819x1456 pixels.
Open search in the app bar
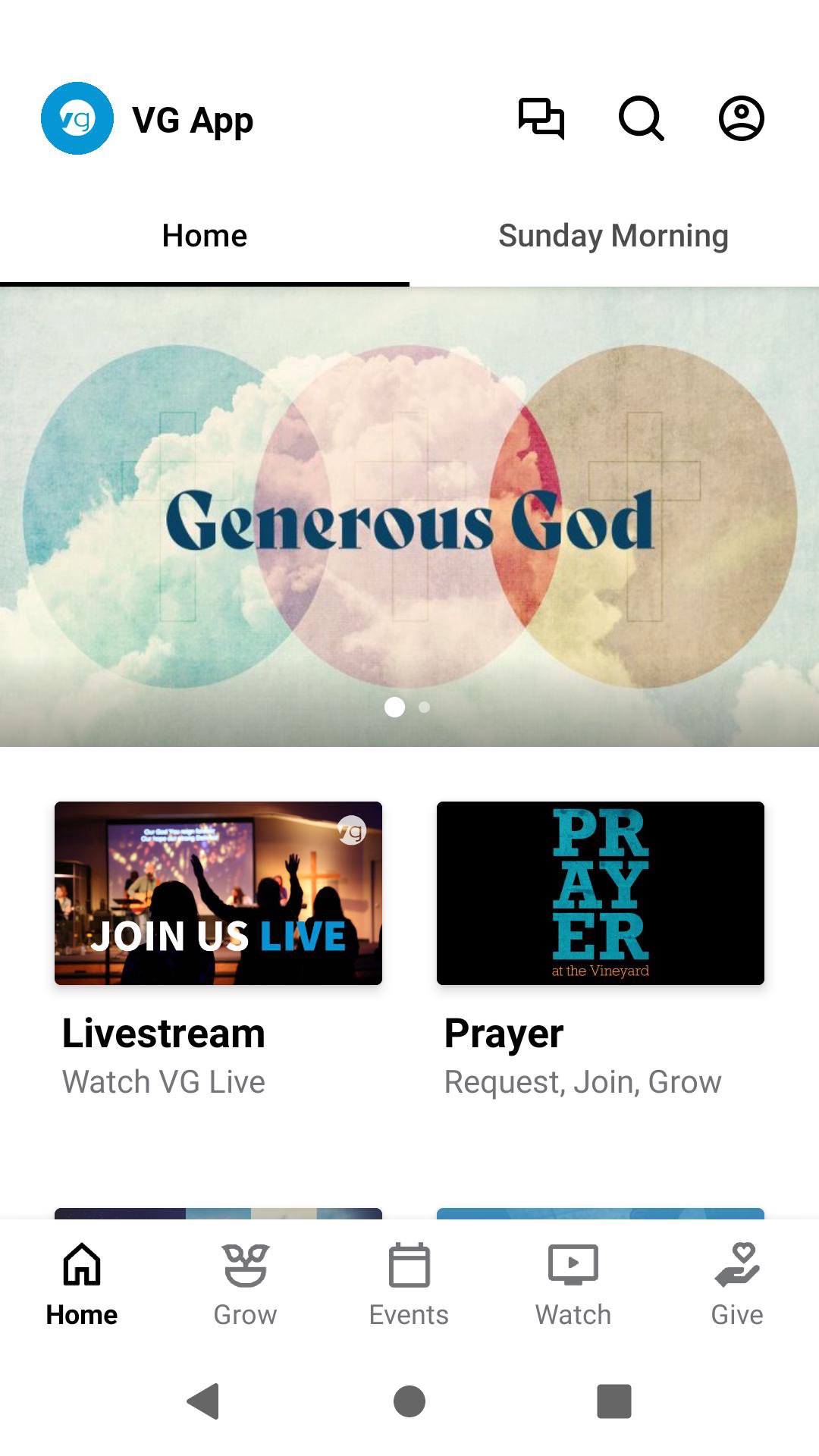click(x=641, y=118)
